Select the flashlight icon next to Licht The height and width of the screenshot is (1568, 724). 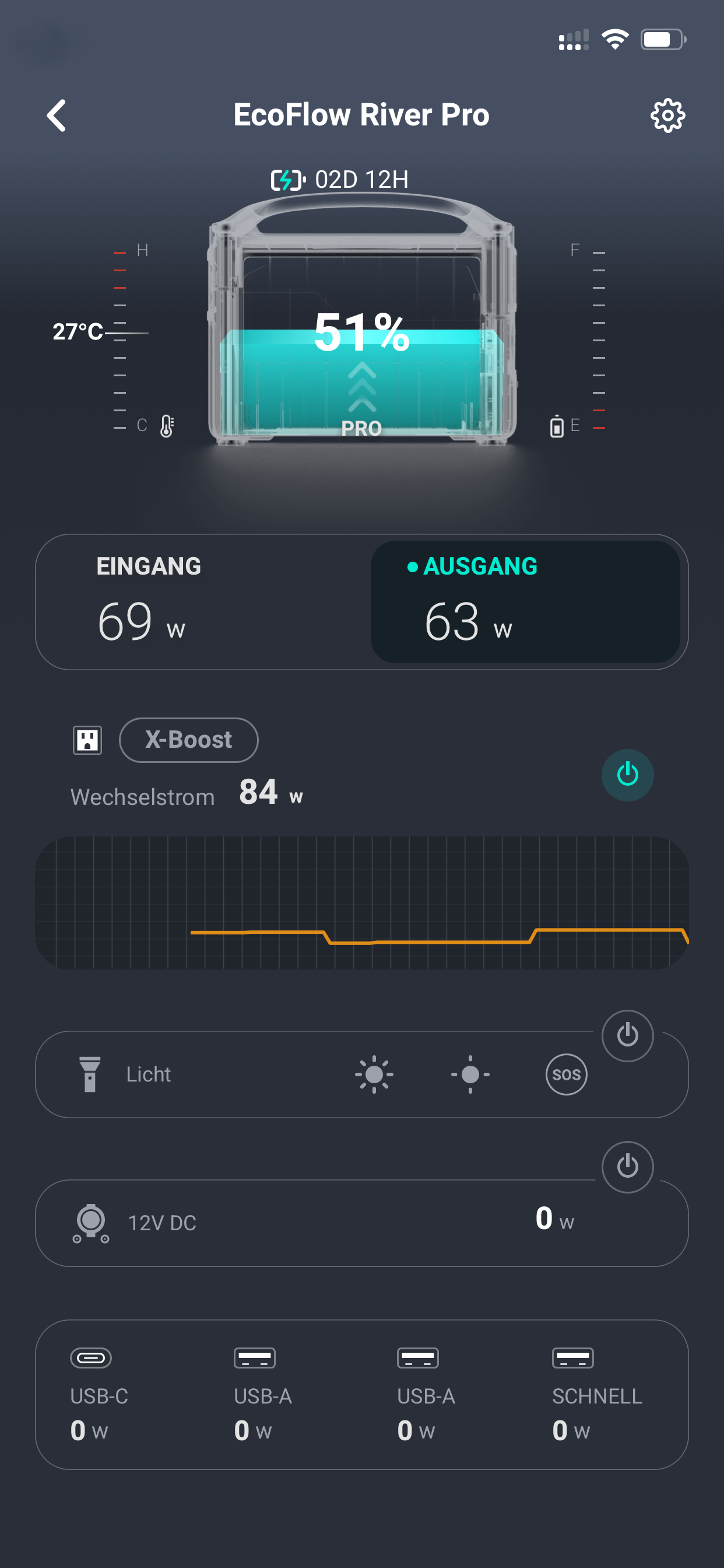[x=90, y=1074]
